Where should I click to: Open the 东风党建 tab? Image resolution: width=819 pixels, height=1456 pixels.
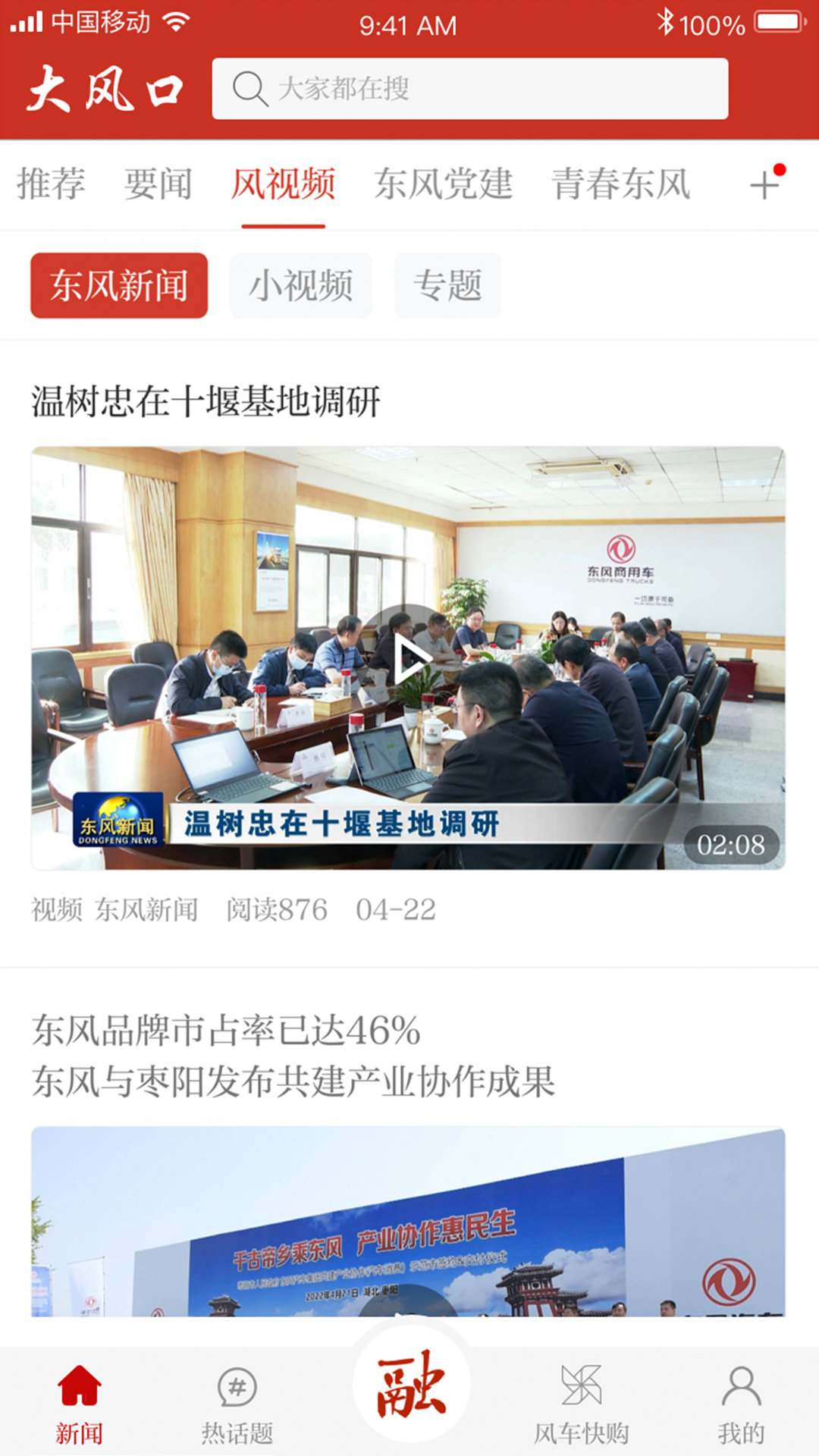(444, 184)
